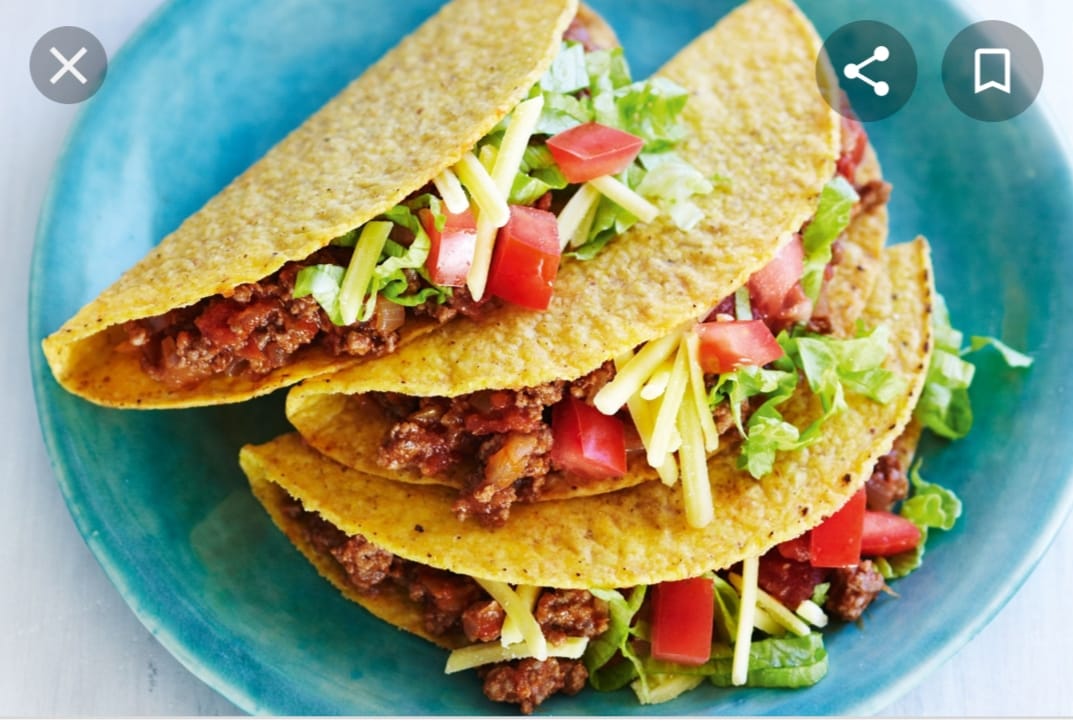Image resolution: width=1073 pixels, height=727 pixels.
Task: Bookmark this taco image
Action: (991, 71)
